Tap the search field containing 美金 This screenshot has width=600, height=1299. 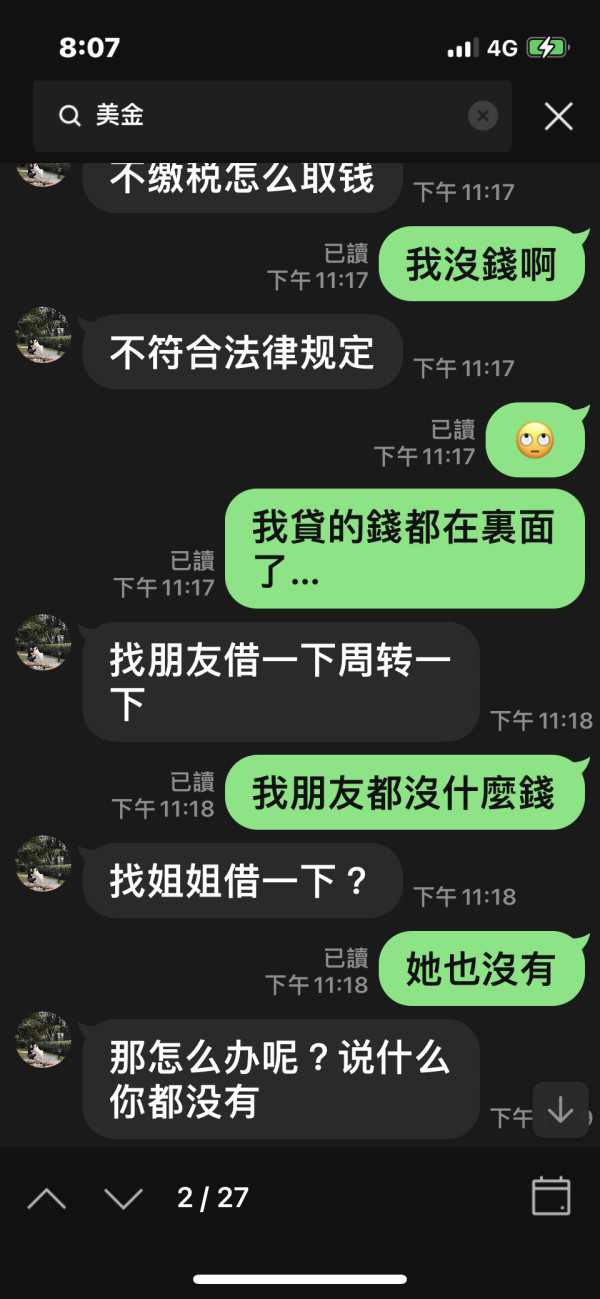[272, 116]
